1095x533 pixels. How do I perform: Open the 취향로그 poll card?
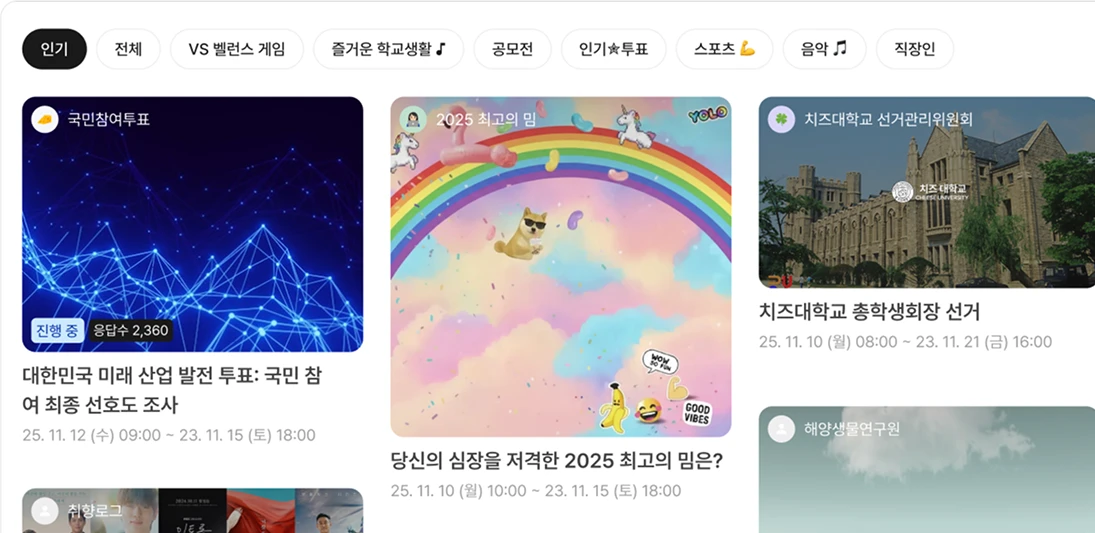click(x=192, y=510)
